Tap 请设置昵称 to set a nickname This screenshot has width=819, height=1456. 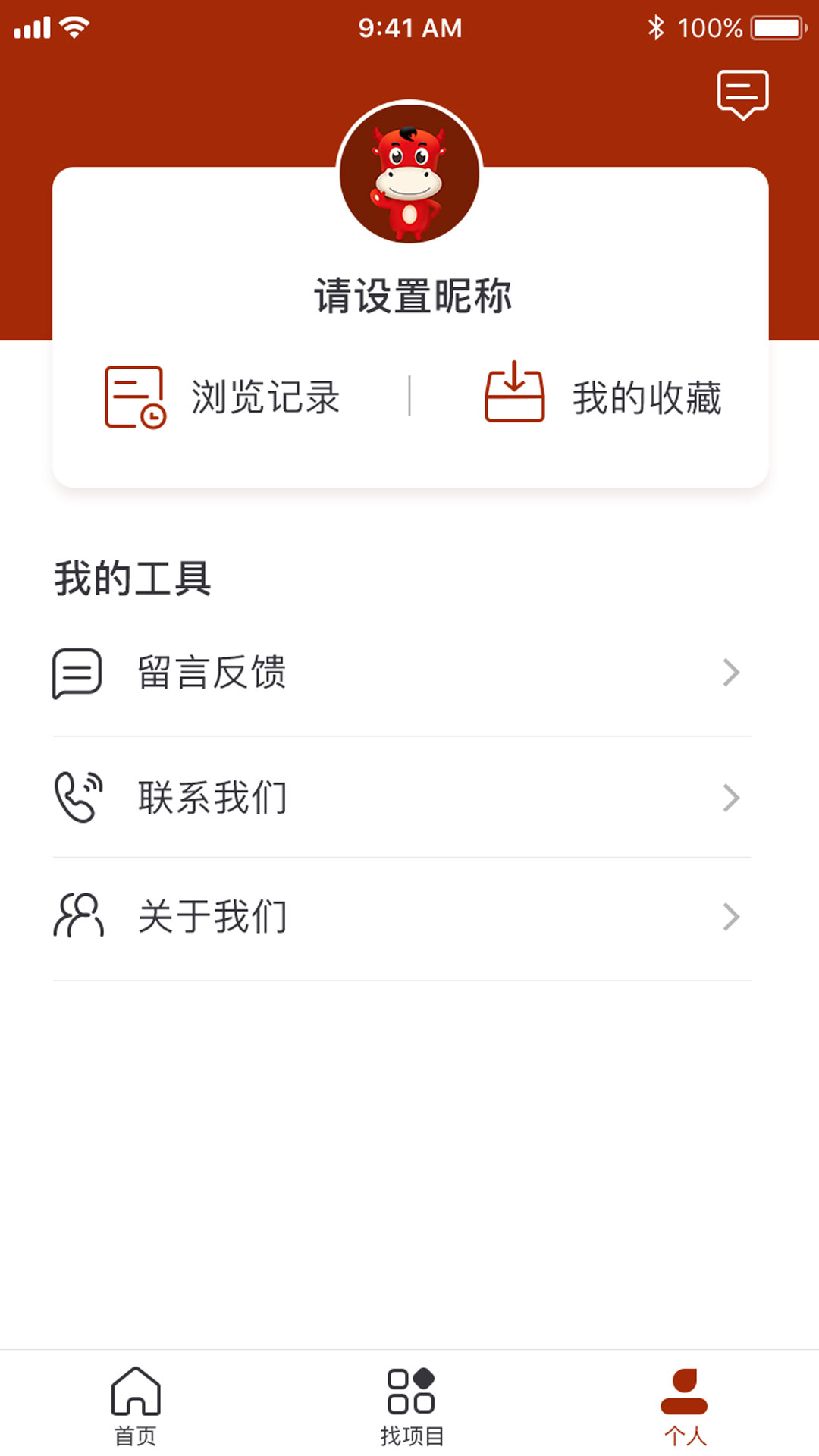point(413,296)
